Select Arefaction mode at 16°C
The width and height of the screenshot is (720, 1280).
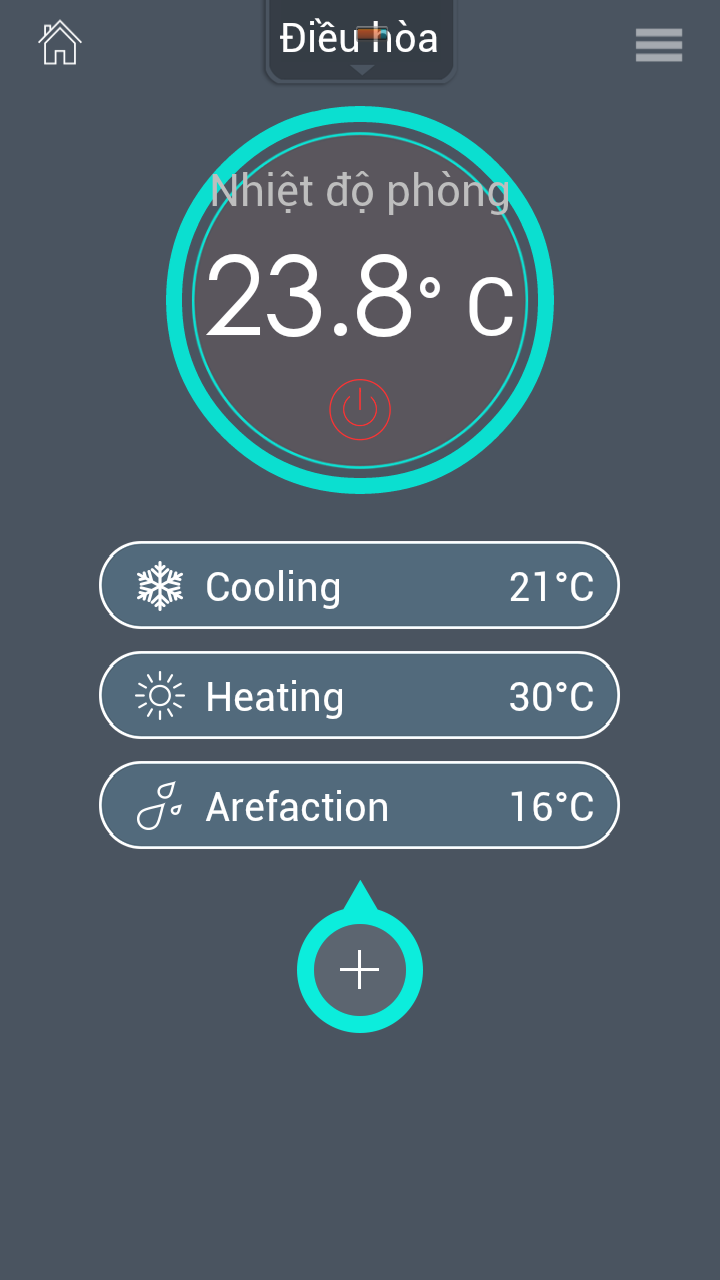pyautogui.click(x=360, y=805)
